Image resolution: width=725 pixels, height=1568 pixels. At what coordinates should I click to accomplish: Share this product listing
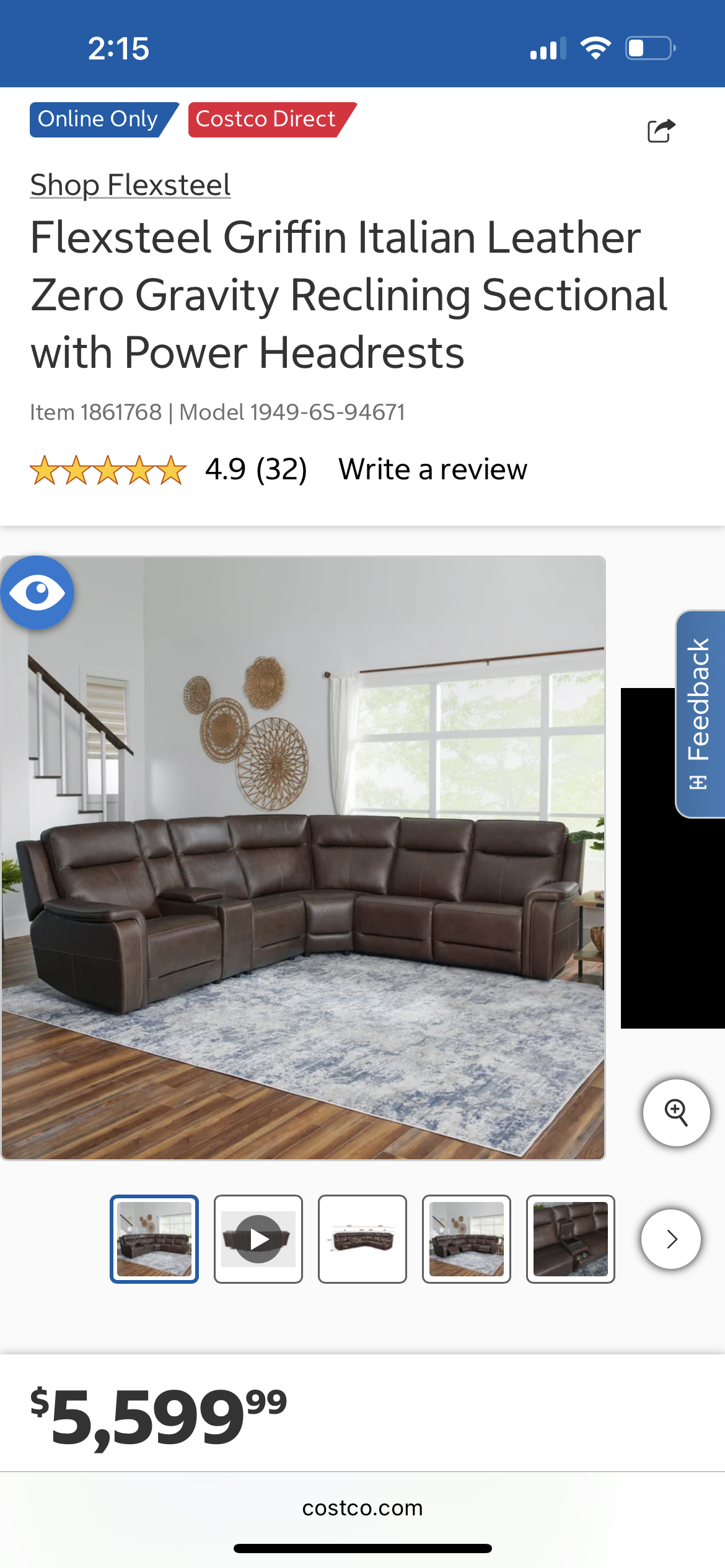pos(661,131)
